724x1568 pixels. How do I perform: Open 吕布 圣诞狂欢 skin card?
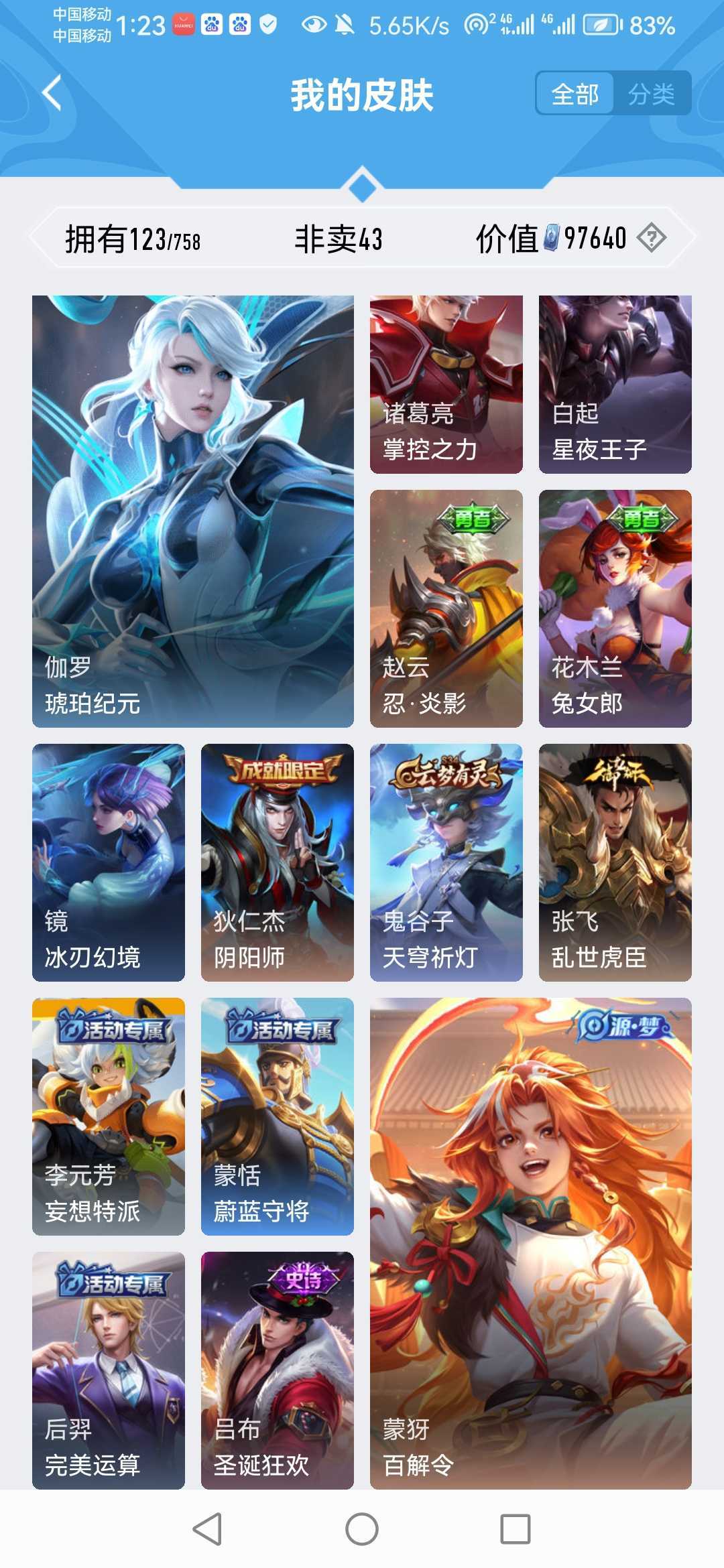coord(277,1370)
